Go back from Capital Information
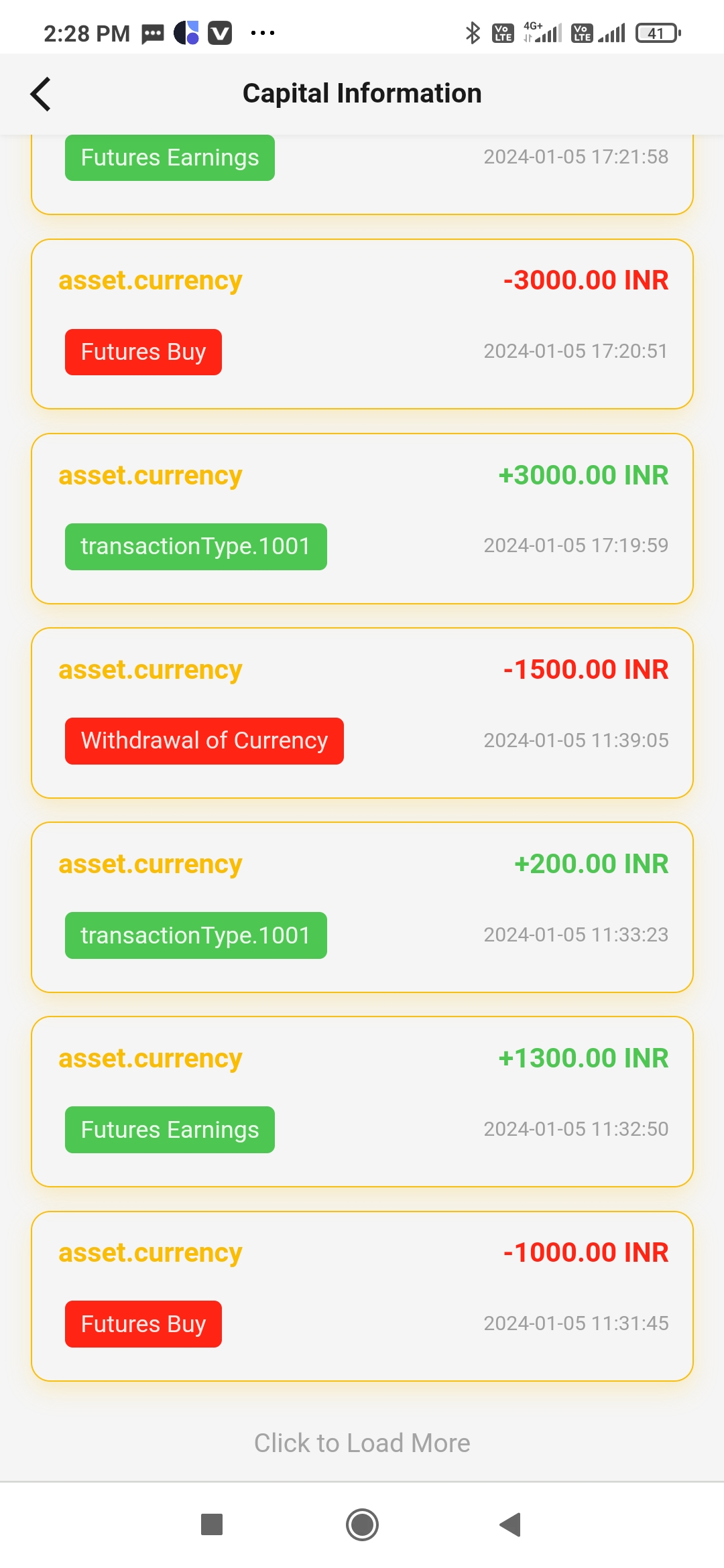Viewport: 724px width, 1568px height. [x=41, y=94]
